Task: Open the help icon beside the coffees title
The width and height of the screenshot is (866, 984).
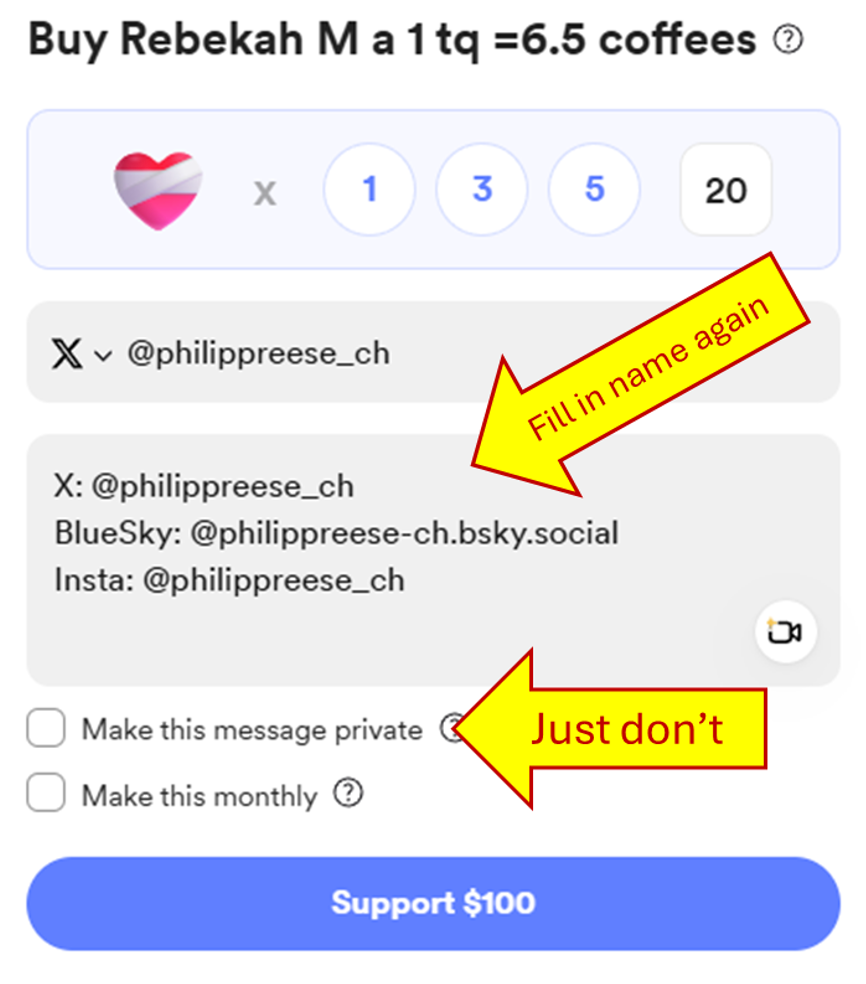Action: (x=789, y=41)
